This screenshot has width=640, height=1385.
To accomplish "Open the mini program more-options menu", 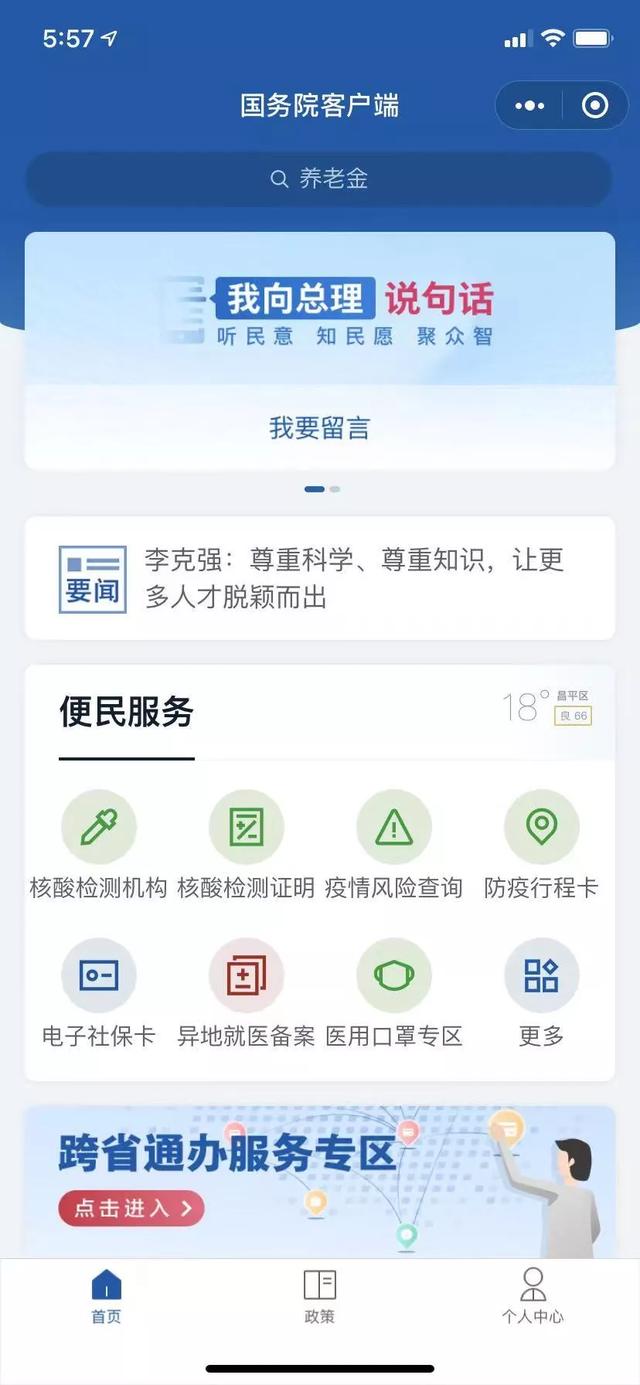I will 529,106.
